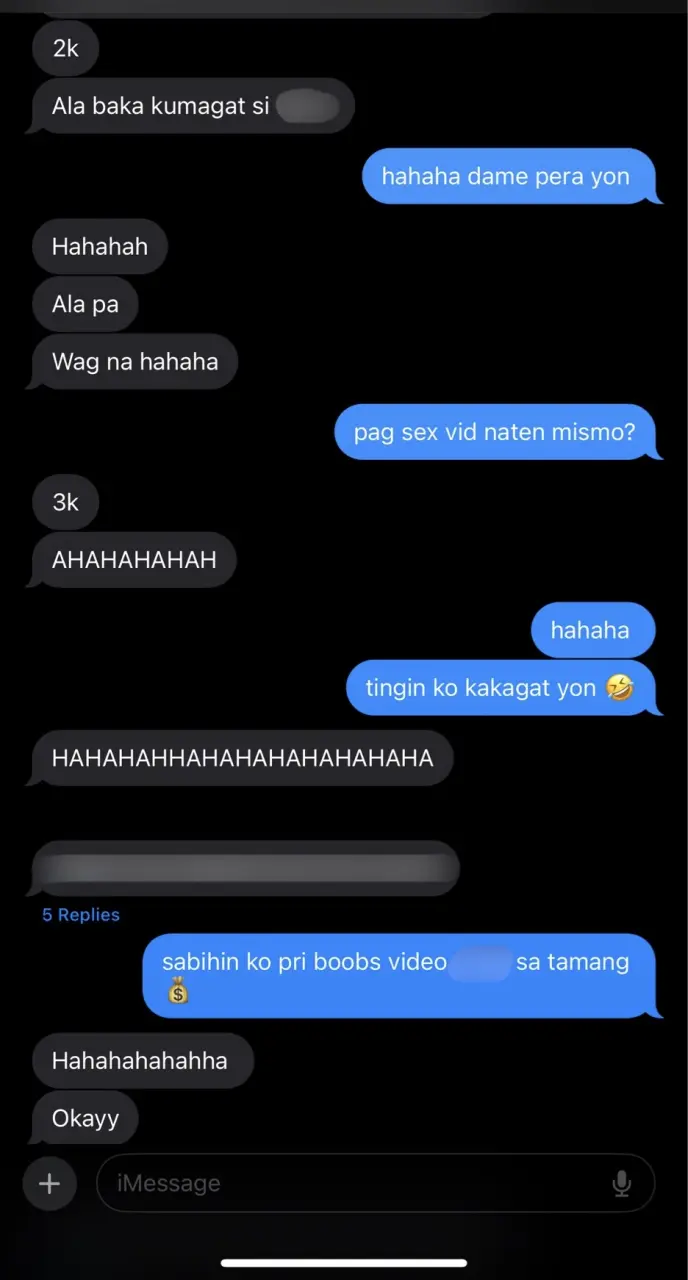688x1280 pixels.
Task: Start dictation with the microphone icon
Action: 621,1183
